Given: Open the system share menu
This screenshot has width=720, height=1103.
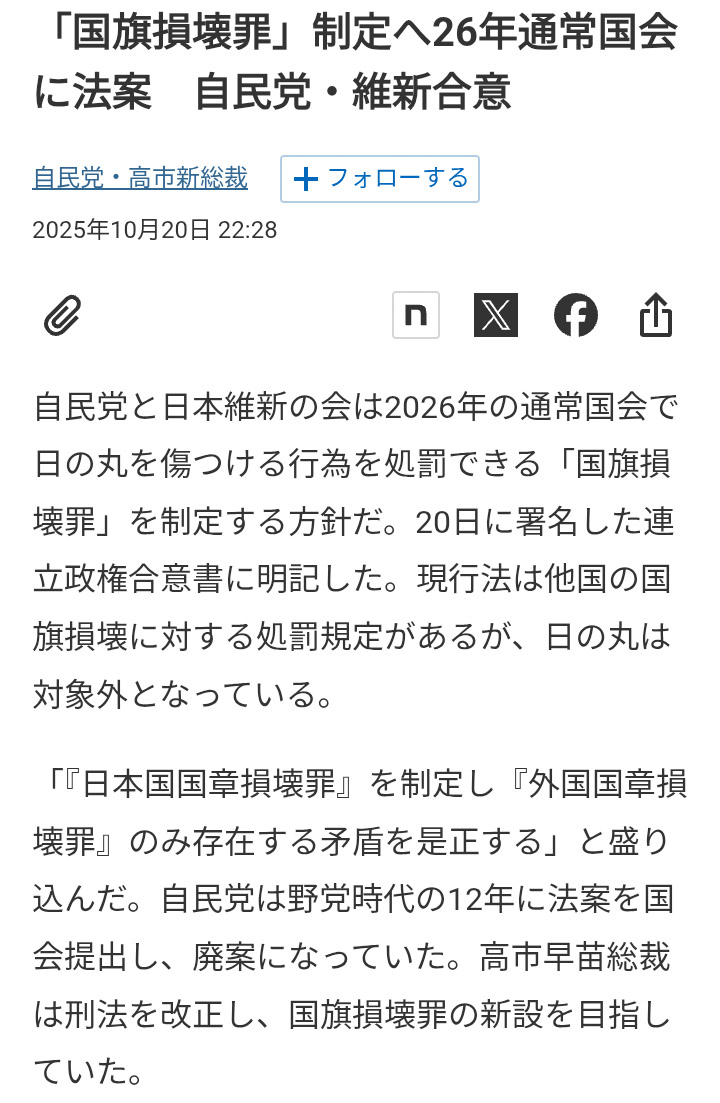Looking at the screenshot, I should click(x=656, y=316).
